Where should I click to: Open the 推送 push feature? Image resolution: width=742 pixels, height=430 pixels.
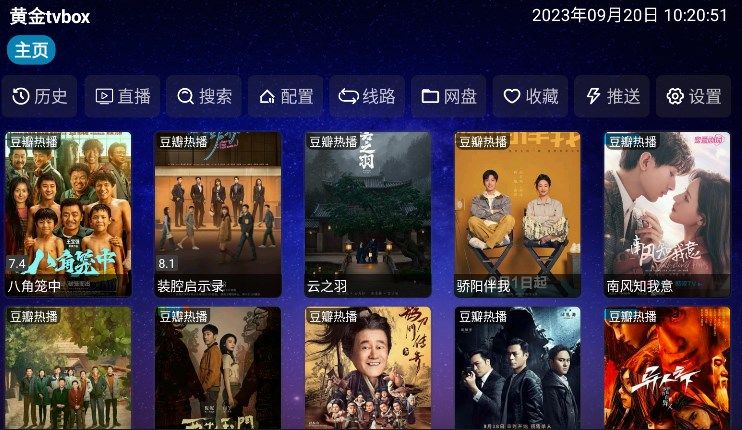coord(612,97)
